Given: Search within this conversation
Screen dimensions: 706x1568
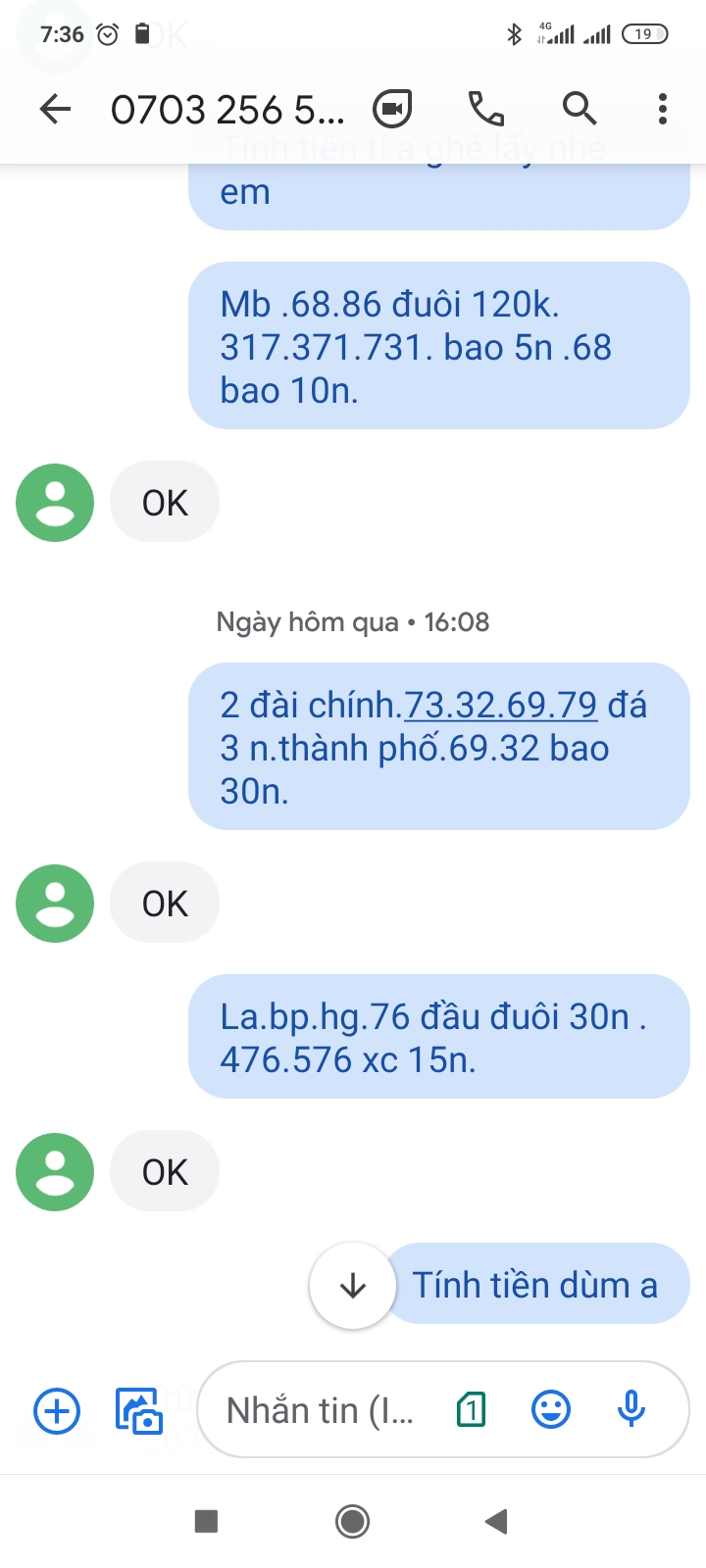Looking at the screenshot, I should point(579,109).
